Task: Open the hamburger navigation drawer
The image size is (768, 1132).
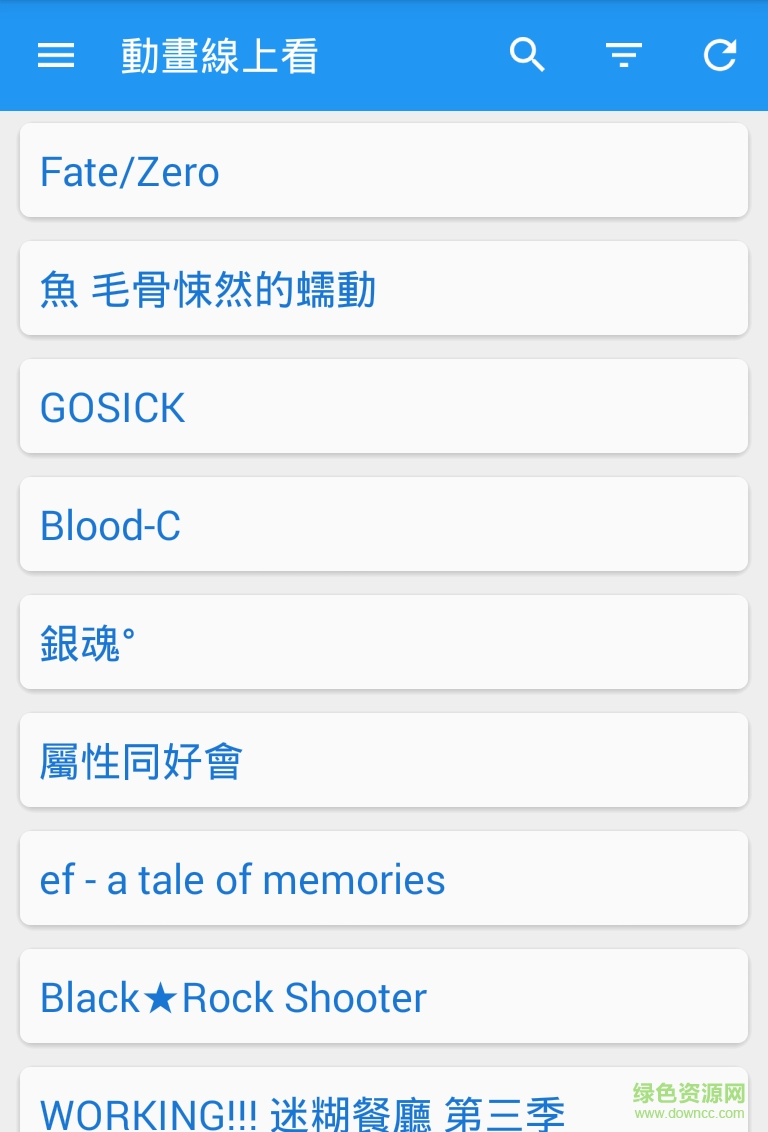Action: tap(56, 55)
